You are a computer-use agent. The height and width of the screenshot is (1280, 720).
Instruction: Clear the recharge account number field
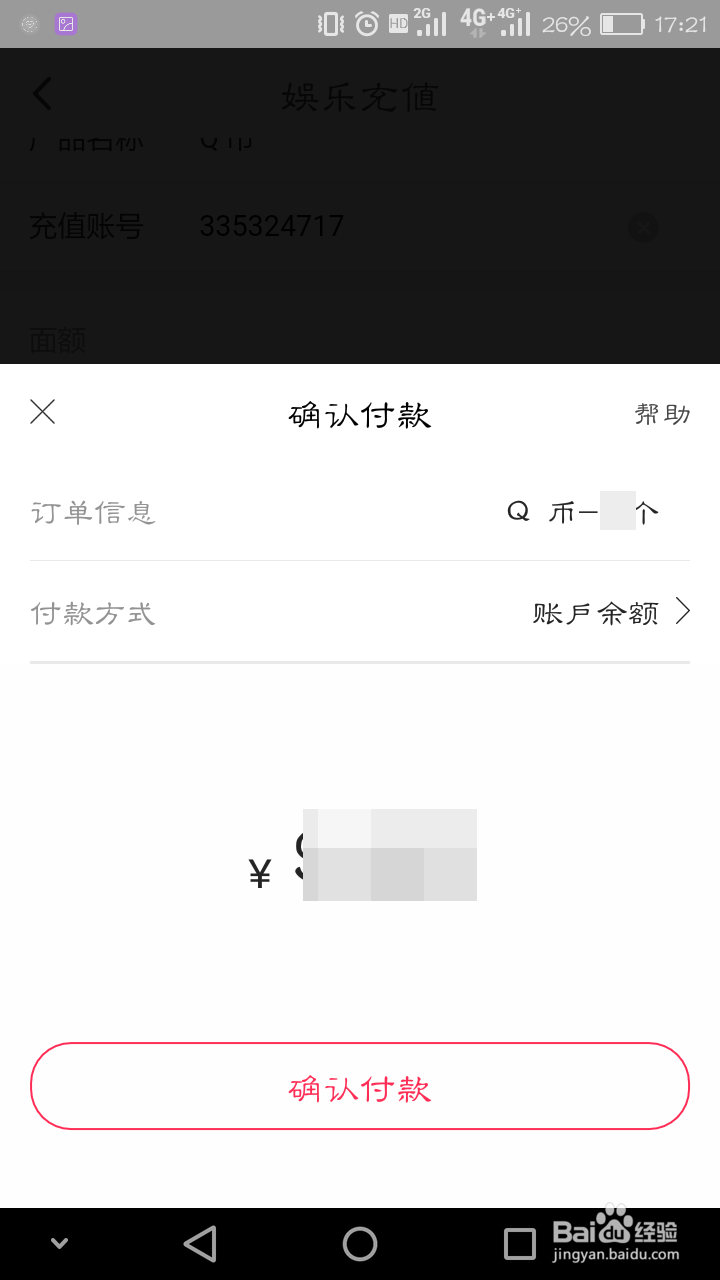tap(643, 228)
